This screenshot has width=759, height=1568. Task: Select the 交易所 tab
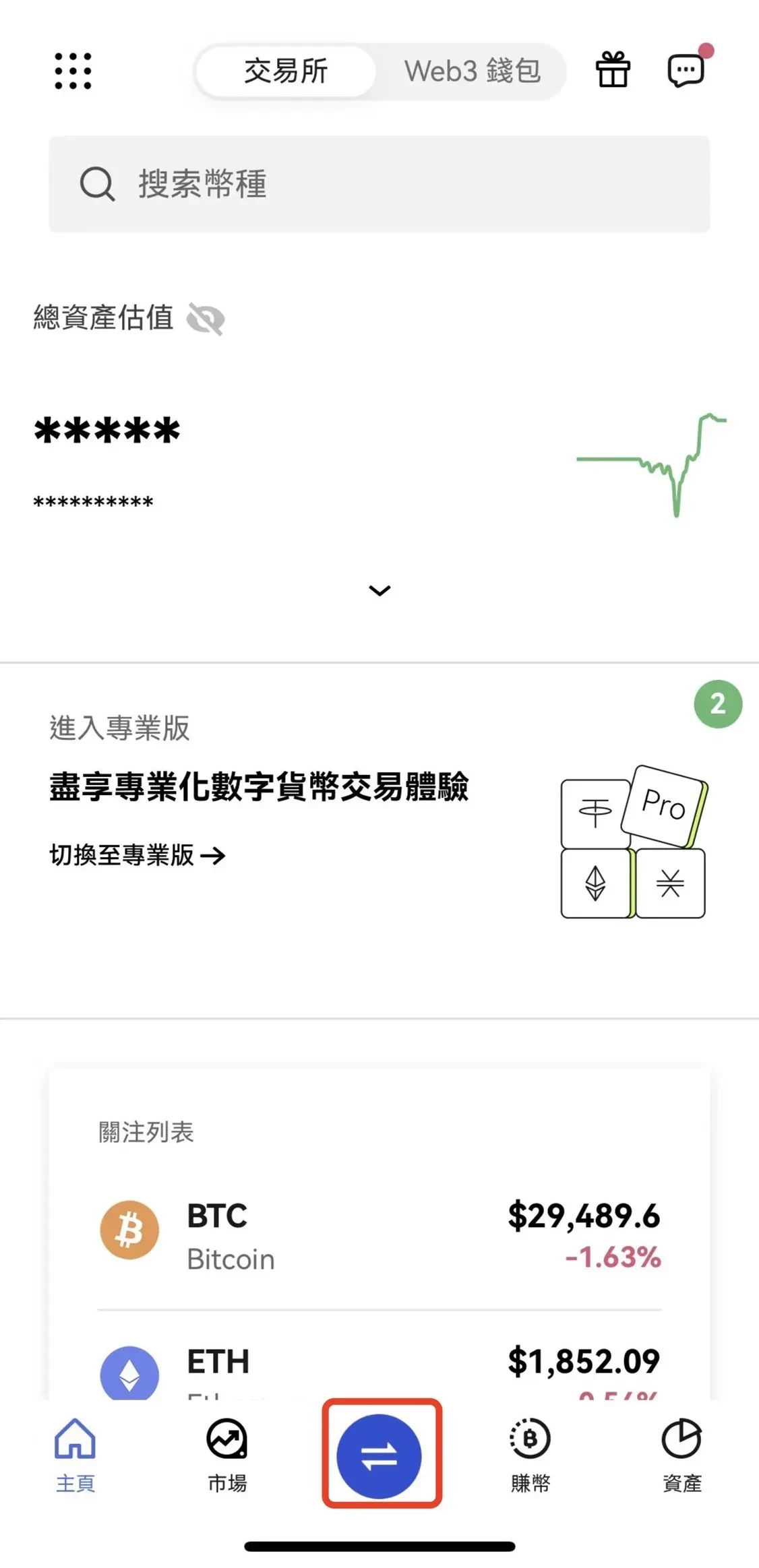[x=286, y=72]
